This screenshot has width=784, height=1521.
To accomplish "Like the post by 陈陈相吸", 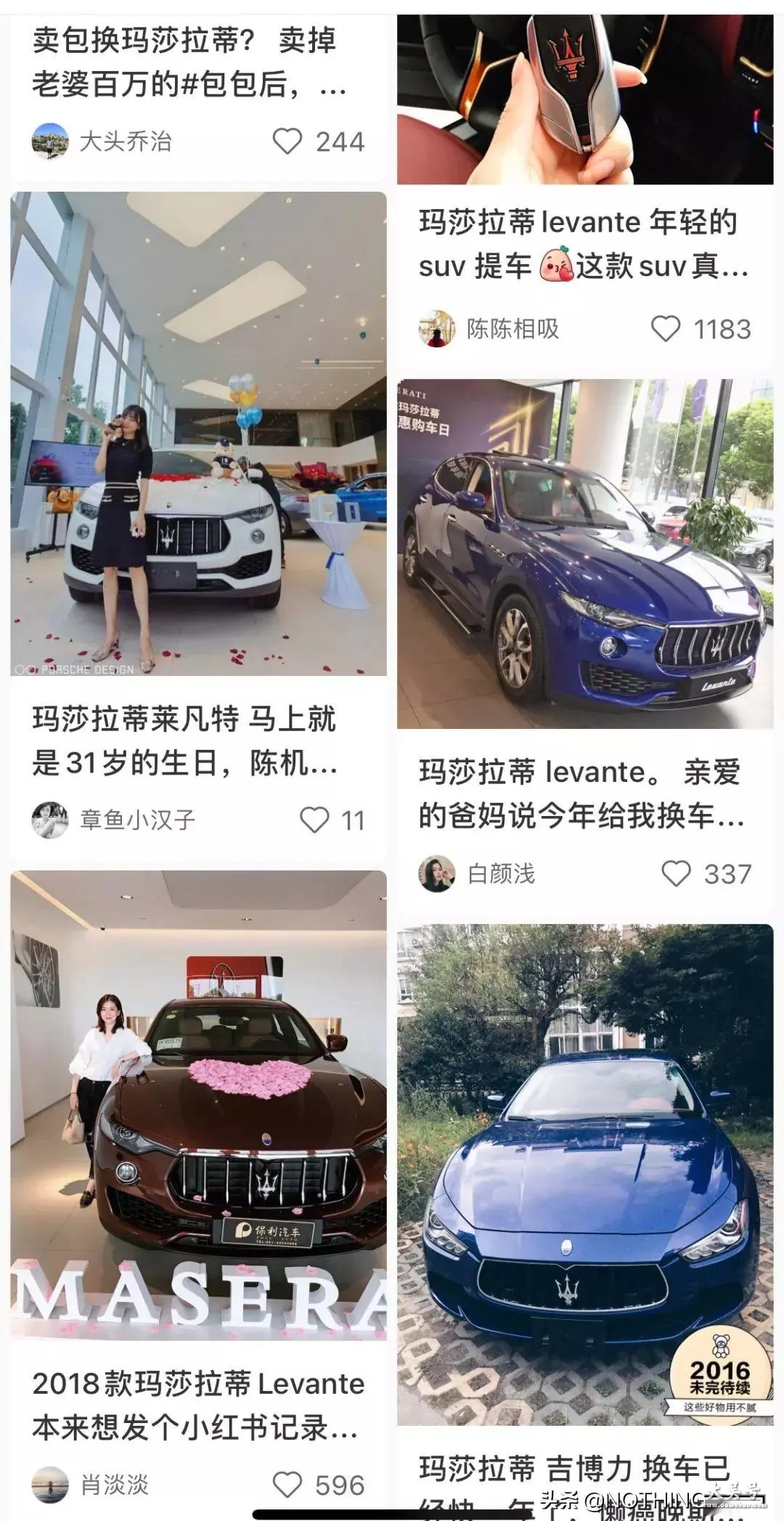I will pos(666,329).
